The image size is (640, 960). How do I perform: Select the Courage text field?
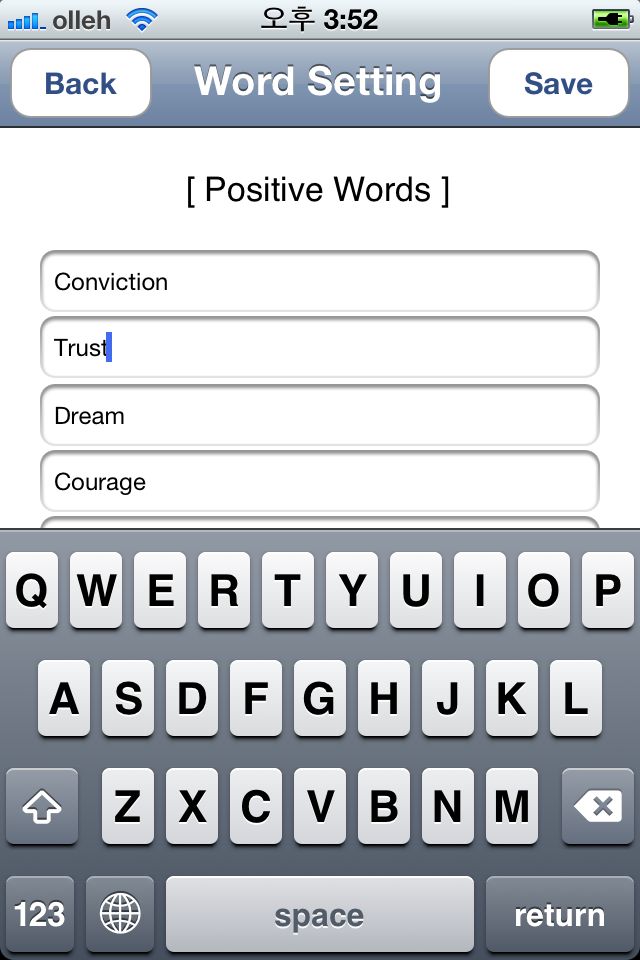click(x=319, y=482)
